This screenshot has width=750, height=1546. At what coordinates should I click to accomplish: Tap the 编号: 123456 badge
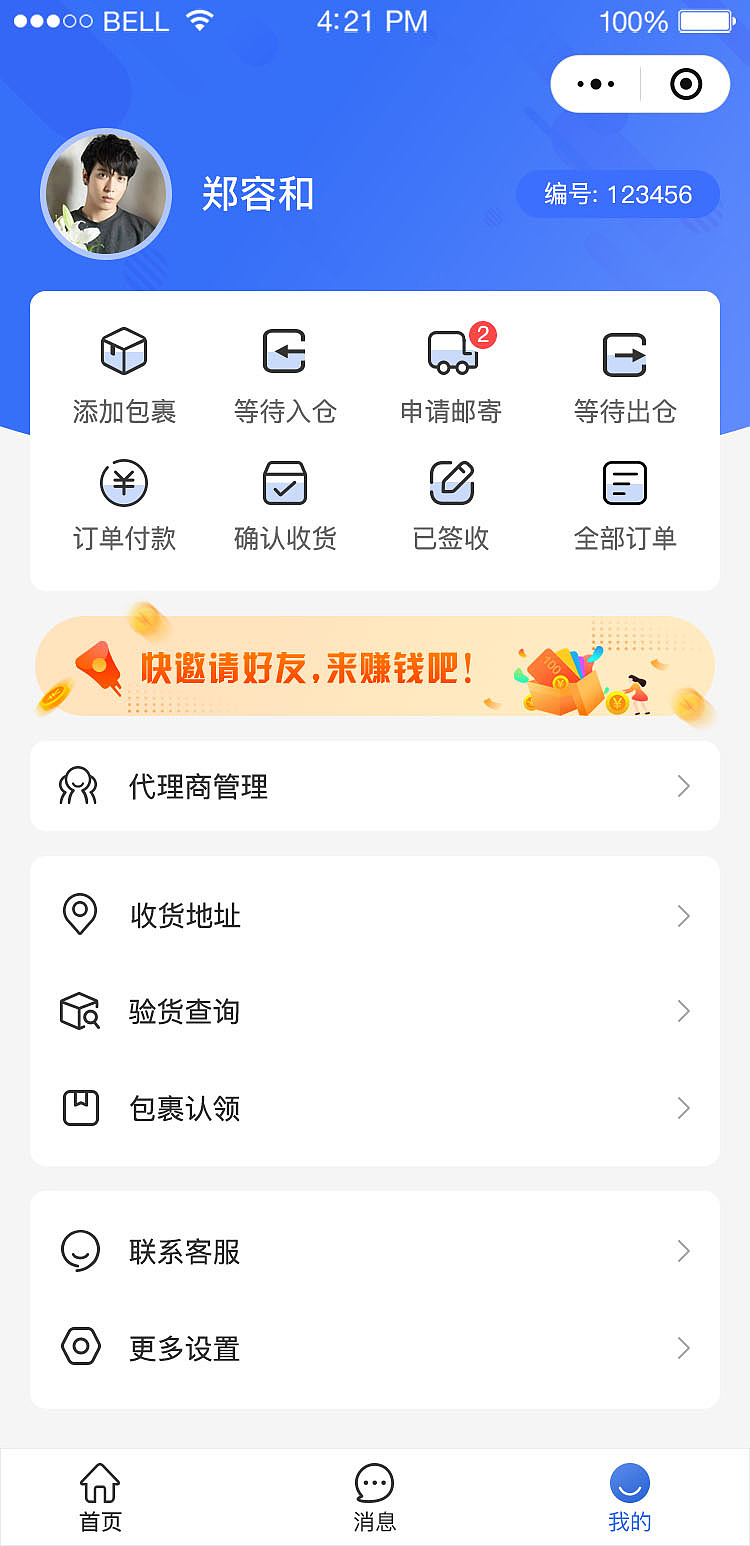617,195
